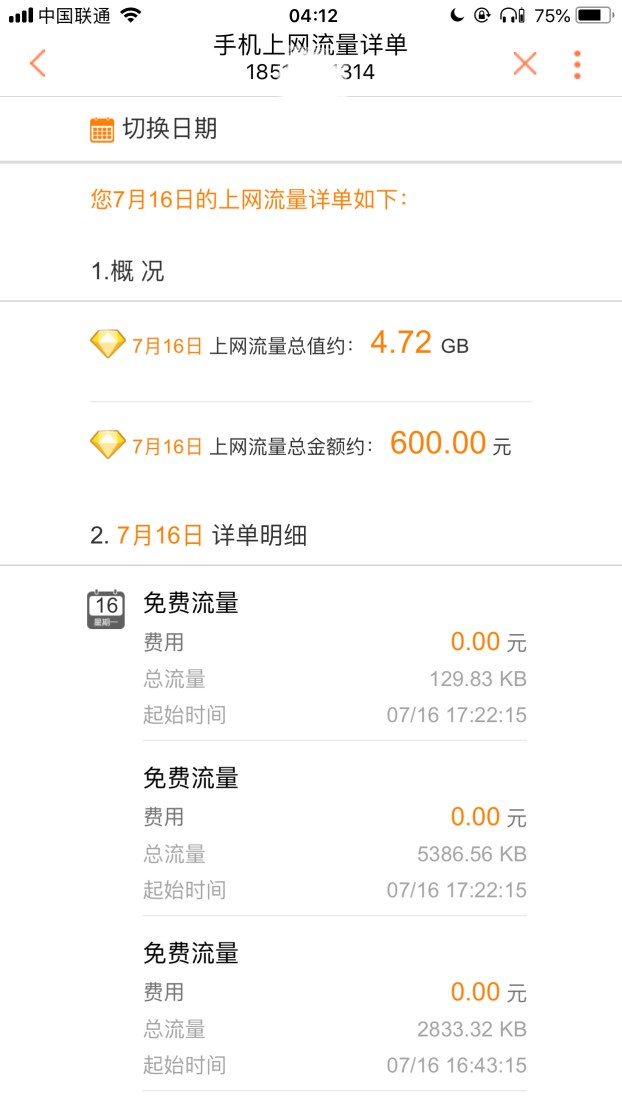The height and width of the screenshot is (1105, 622).
Task: Go back using the orange arrow
Action: (x=38, y=63)
